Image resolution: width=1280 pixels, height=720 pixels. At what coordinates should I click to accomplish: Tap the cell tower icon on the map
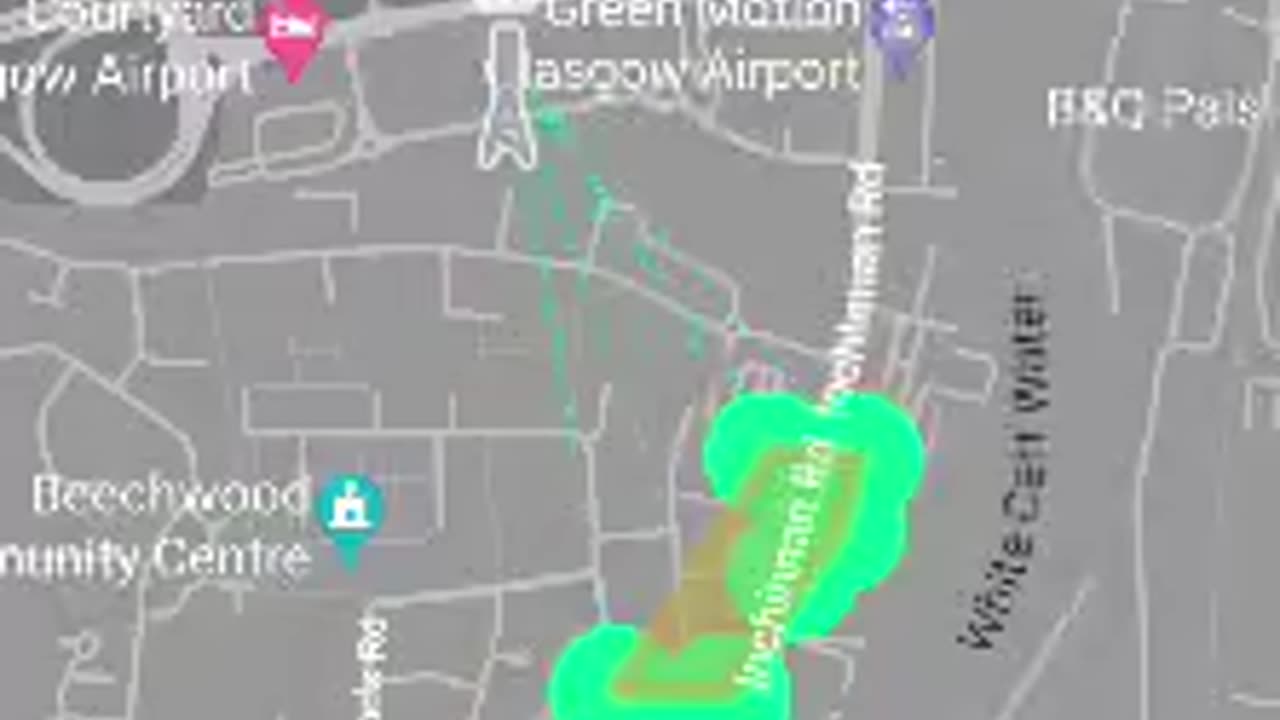tap(508, 98)
